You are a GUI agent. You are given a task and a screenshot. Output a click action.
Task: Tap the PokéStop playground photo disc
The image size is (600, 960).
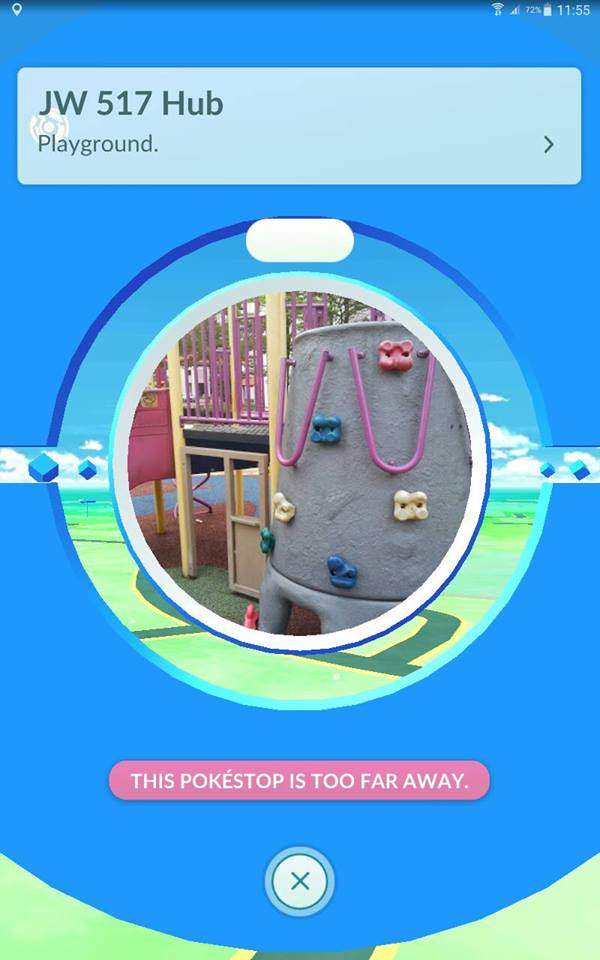click(299, 463)
